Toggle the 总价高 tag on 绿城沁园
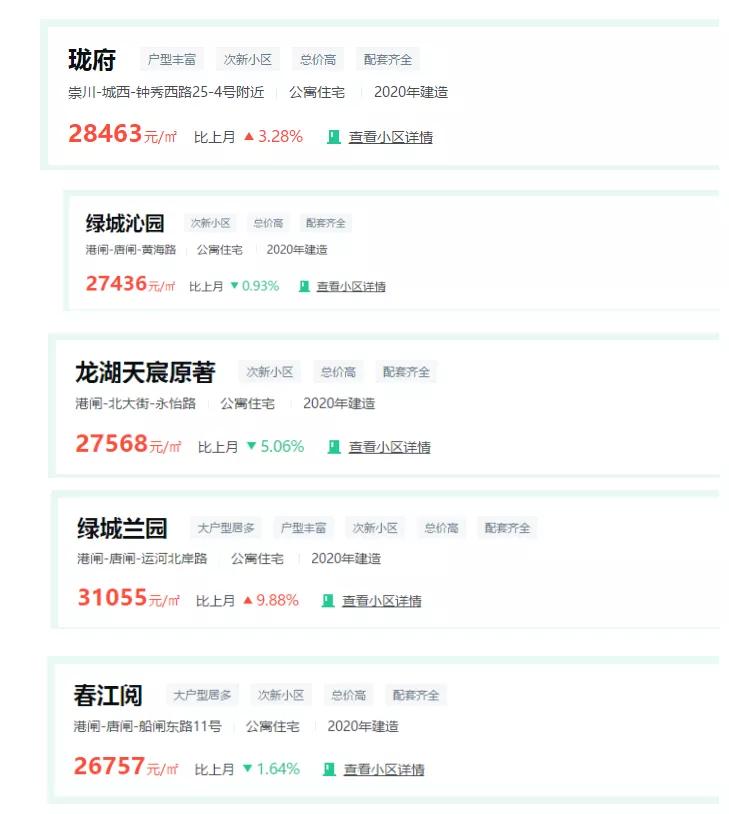The height and width of the screenshot is (814, 729). [x=268, y=222]
